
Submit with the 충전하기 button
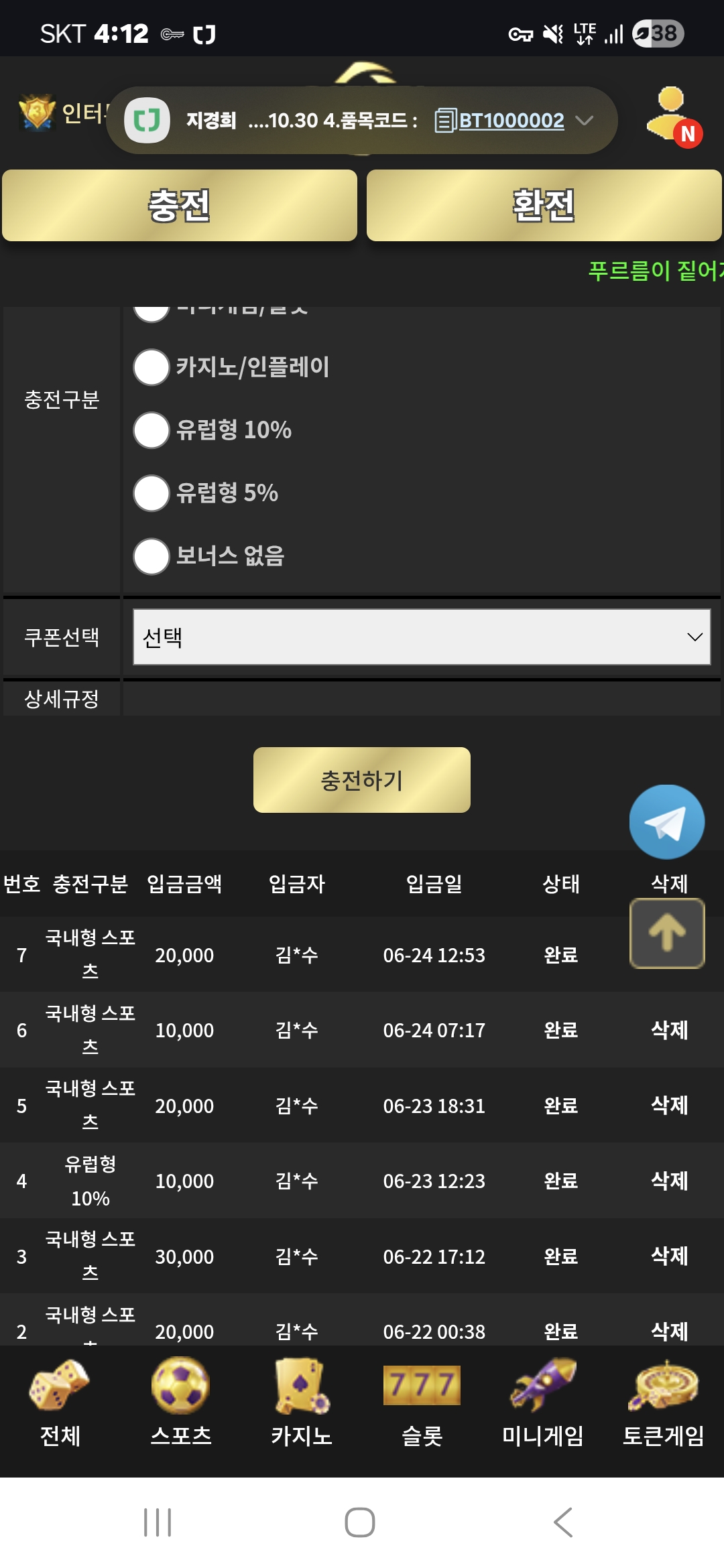pos(362,780)
